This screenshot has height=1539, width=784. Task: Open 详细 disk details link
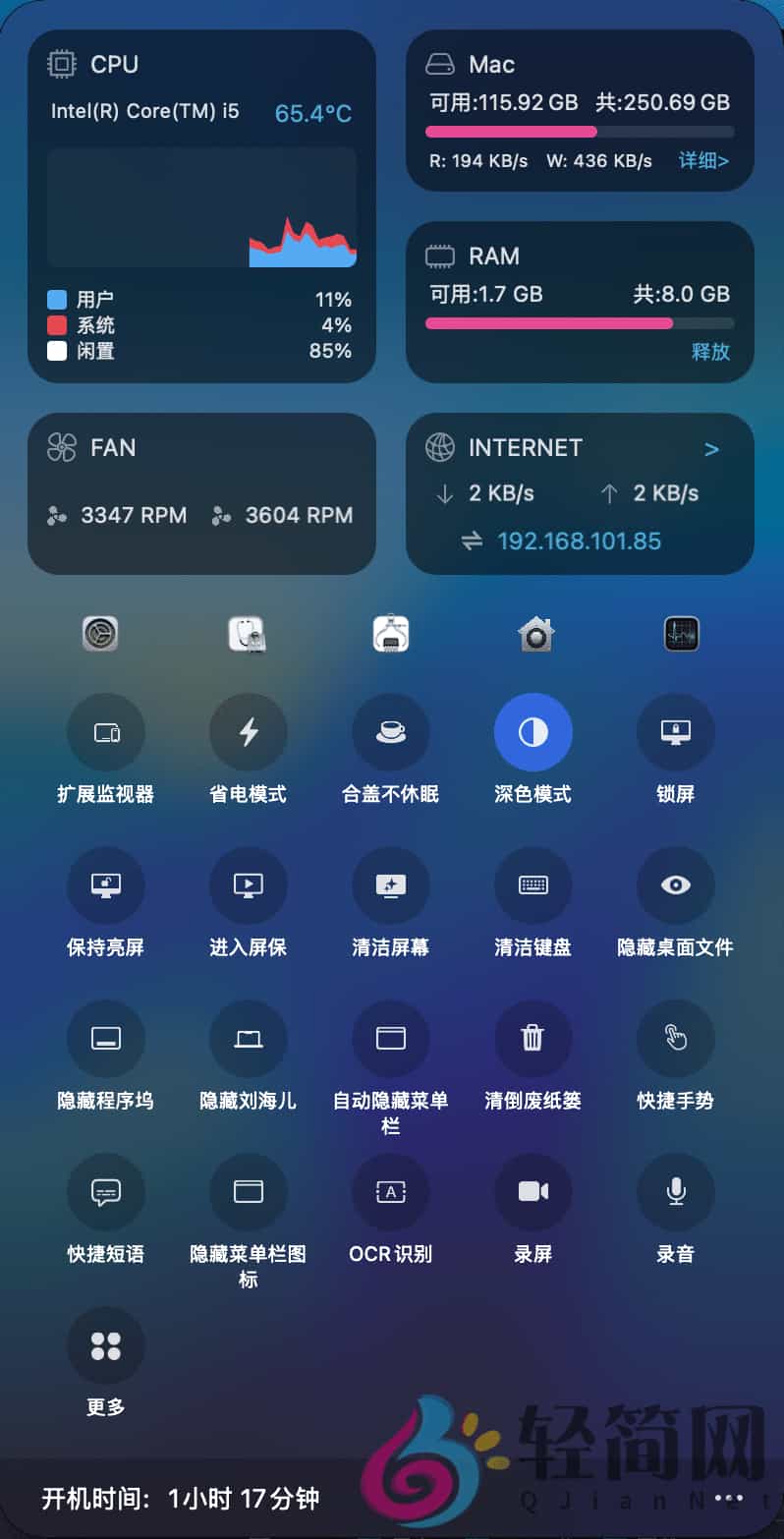coord(703,160)
